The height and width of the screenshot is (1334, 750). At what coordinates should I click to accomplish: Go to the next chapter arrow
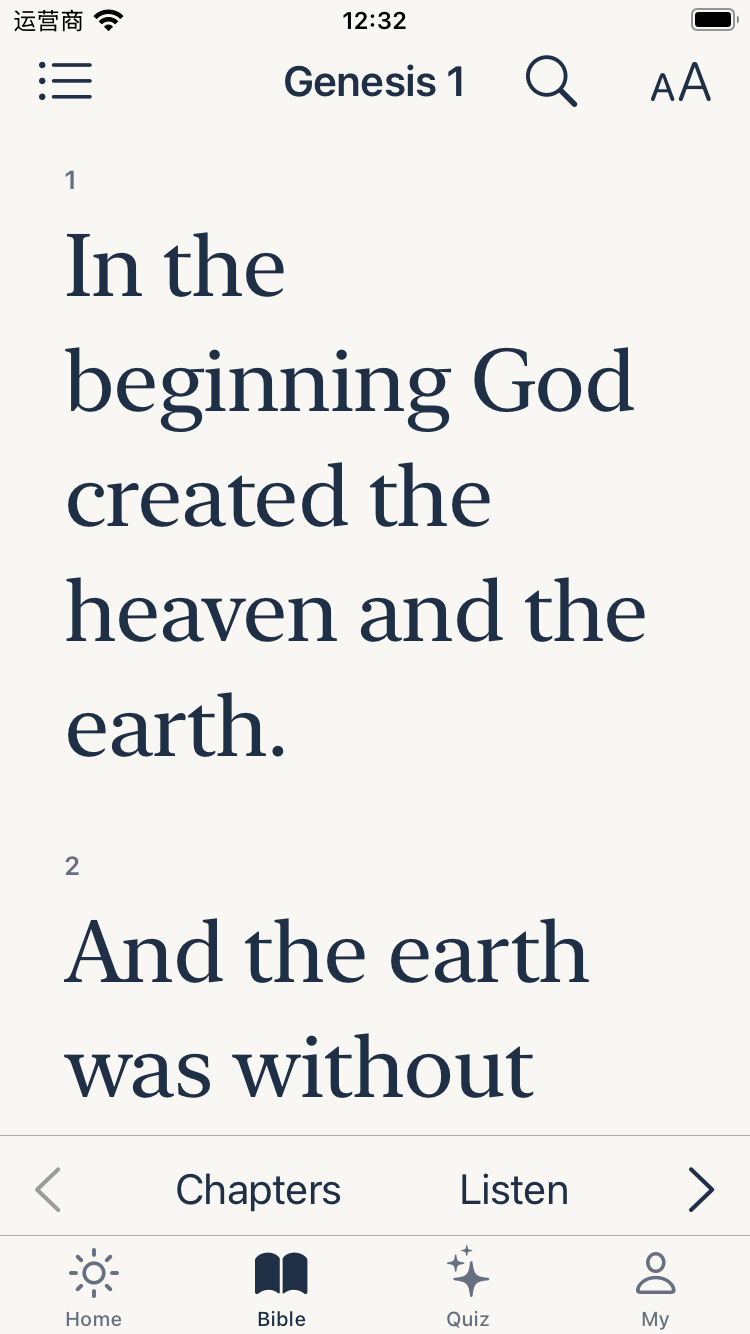coord(702,1190)
